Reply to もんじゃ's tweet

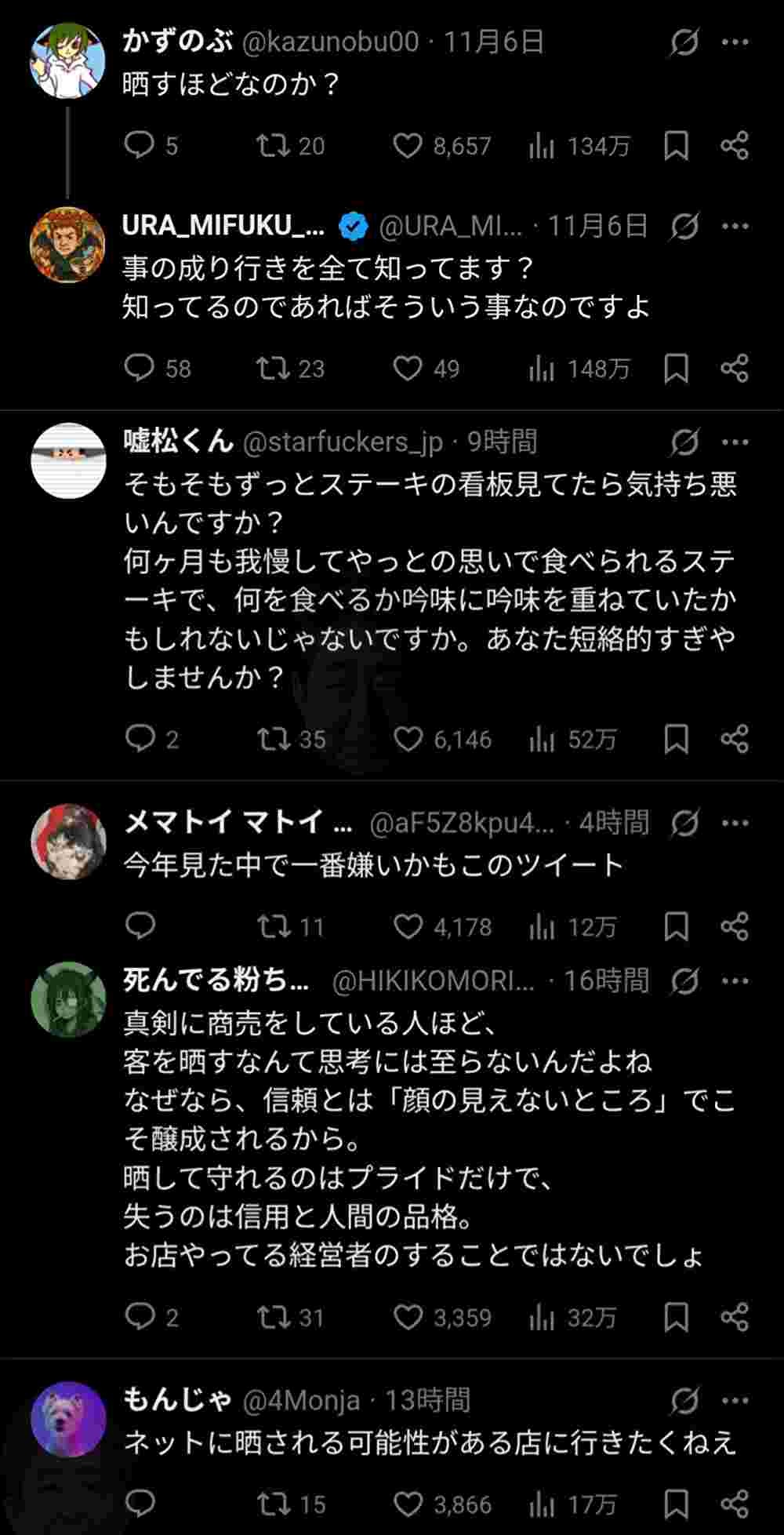tap(140, 1503)
